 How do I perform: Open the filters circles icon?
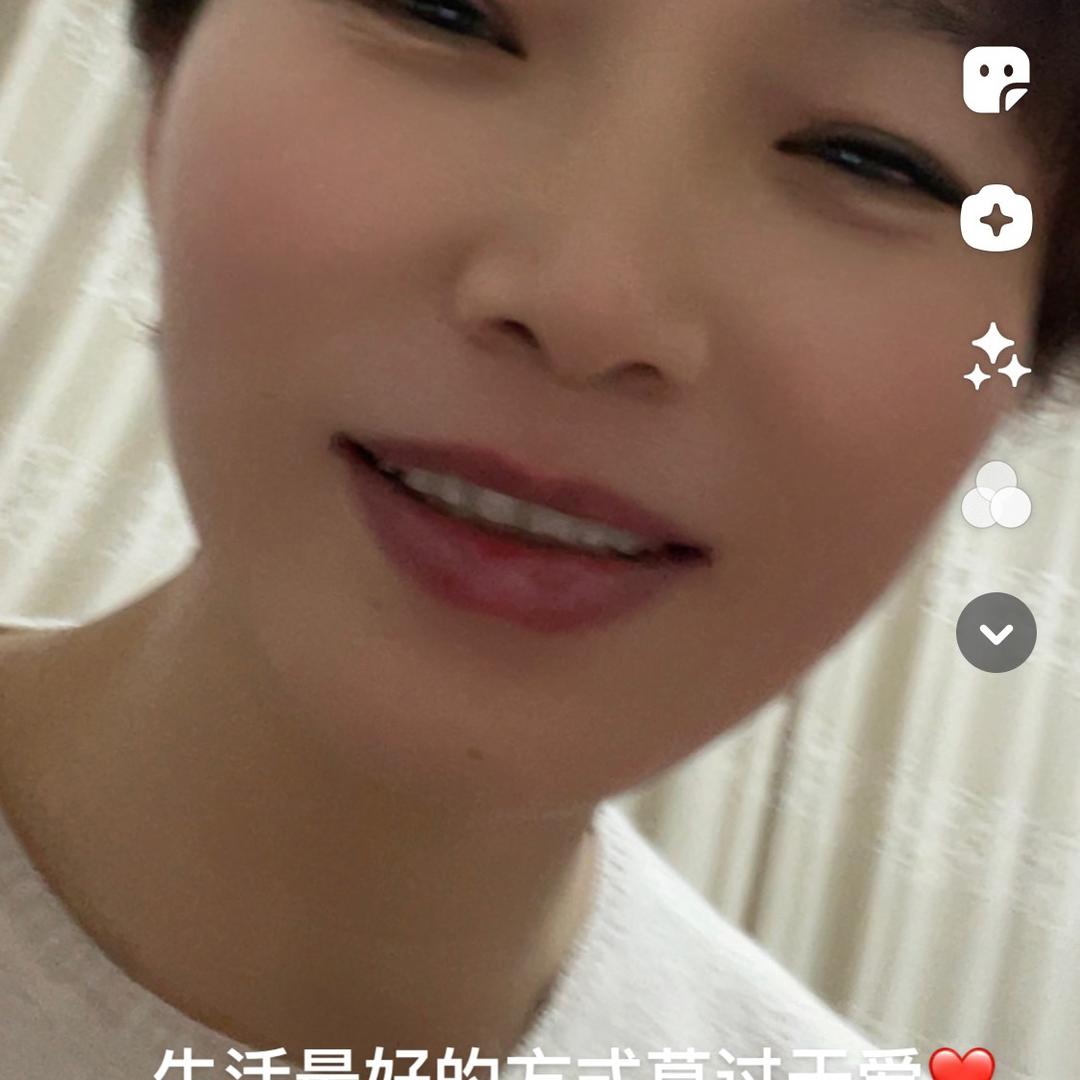[x=996, y=496]
